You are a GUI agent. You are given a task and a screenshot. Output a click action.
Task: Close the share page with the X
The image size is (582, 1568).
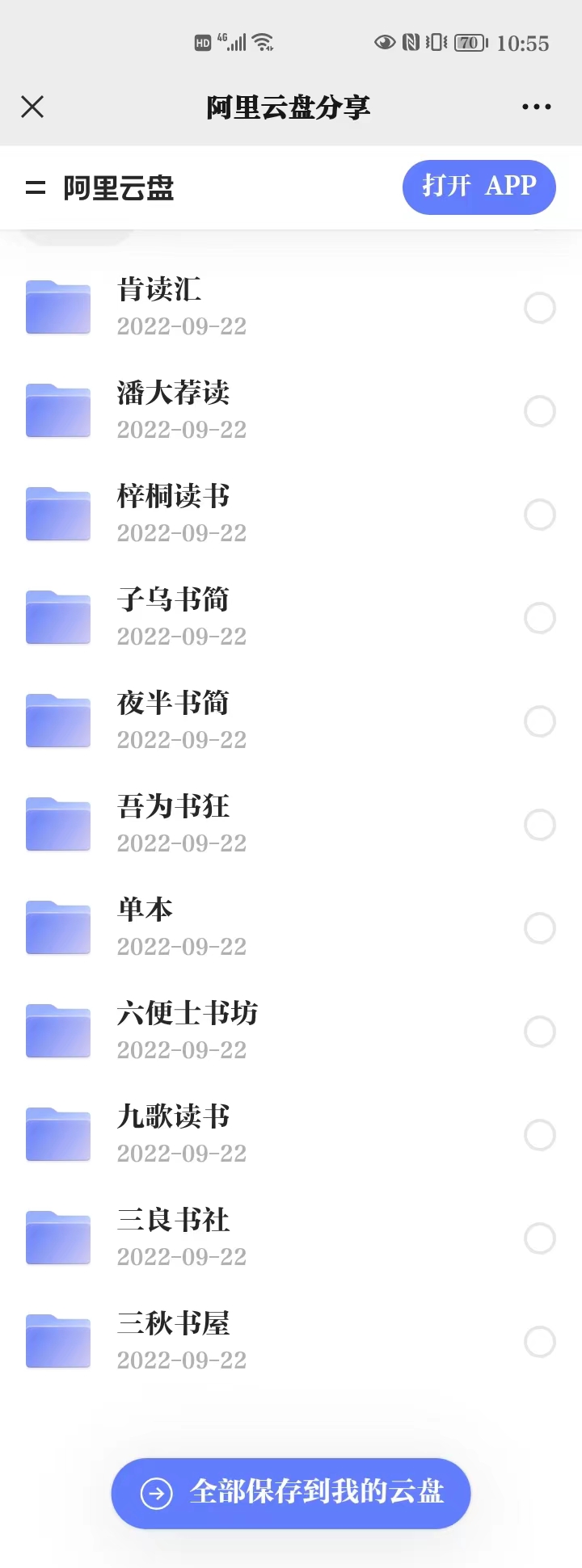32,106
